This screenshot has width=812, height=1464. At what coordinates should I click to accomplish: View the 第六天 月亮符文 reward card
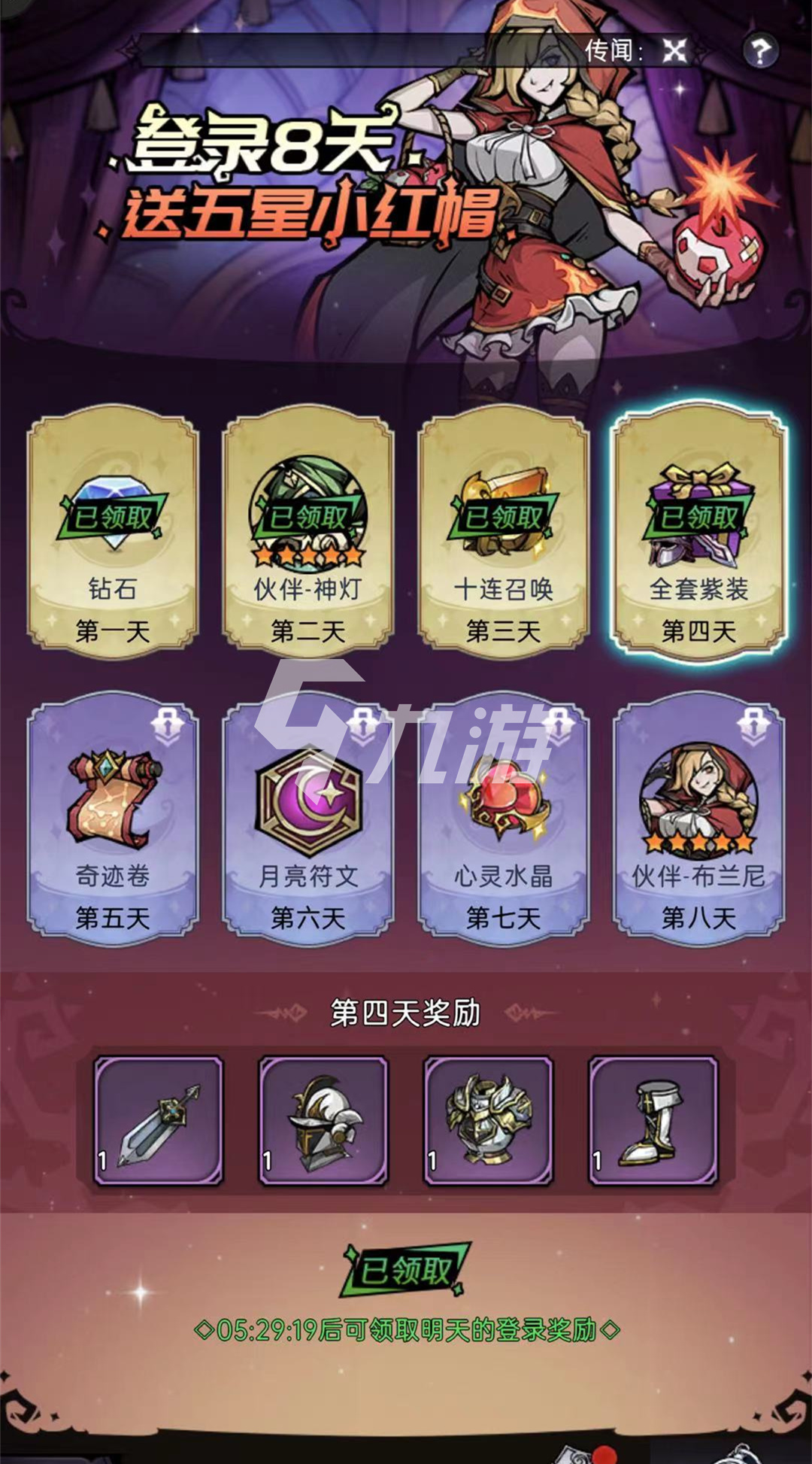point(308,819)
